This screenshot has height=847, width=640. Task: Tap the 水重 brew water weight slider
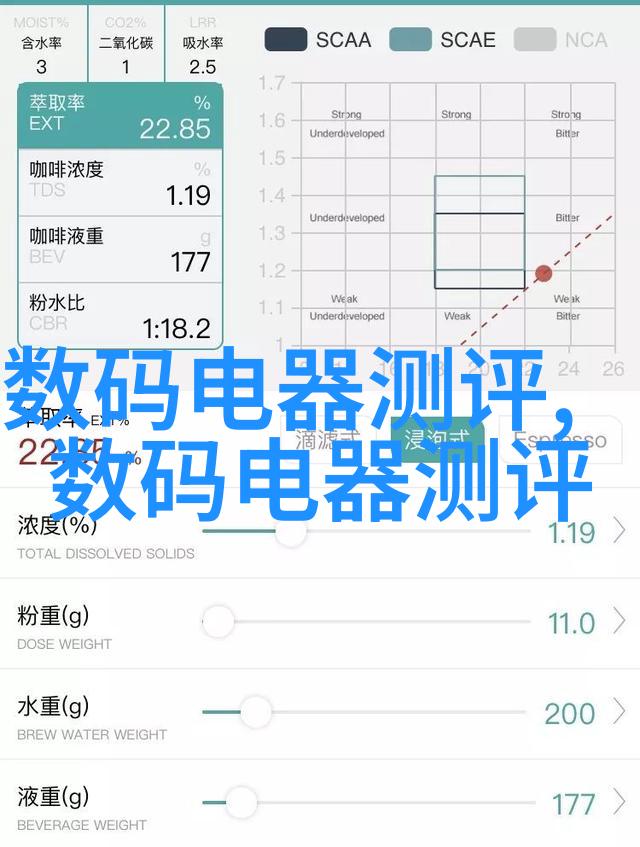click(x=255, y=712)
